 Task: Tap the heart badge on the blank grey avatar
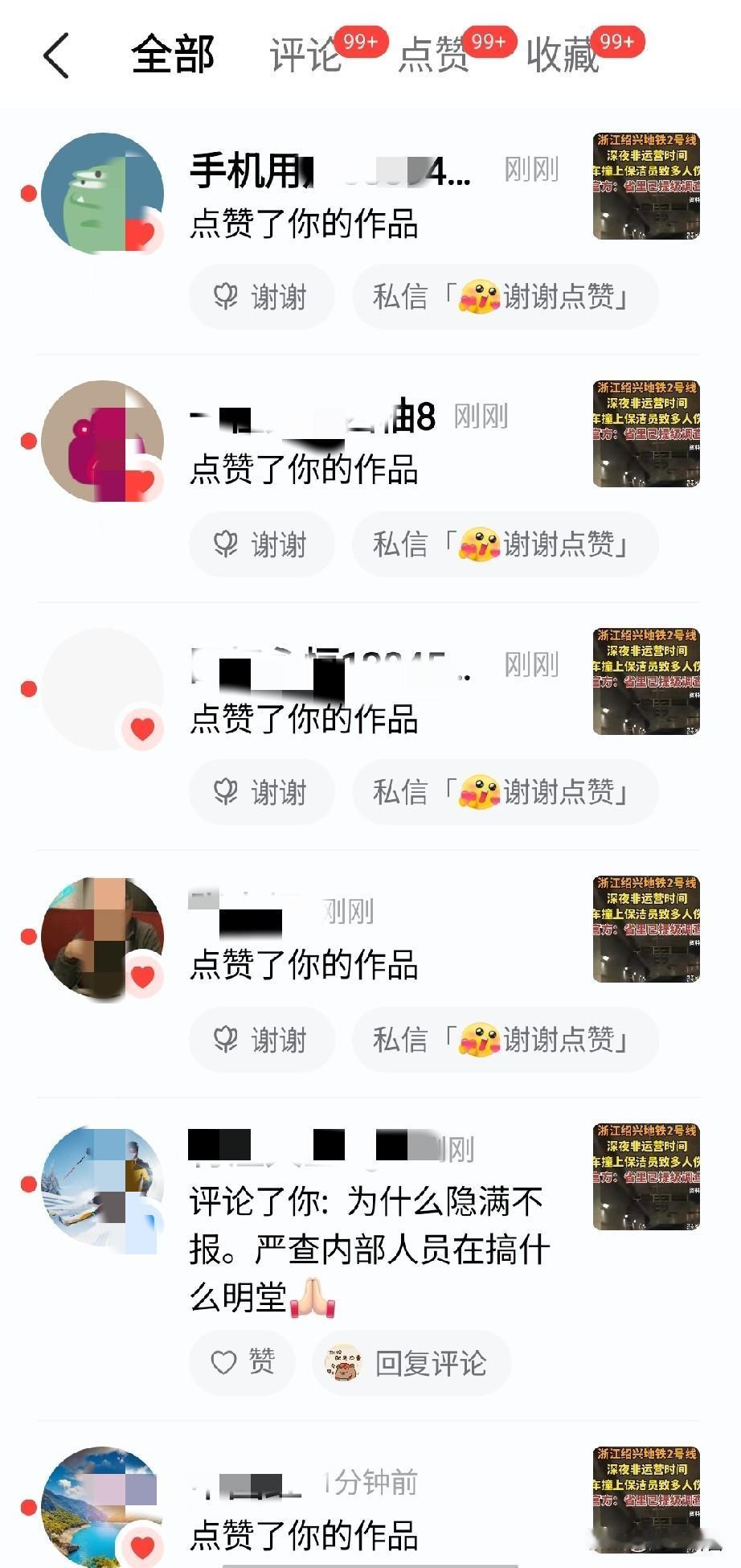pos(141,730)
